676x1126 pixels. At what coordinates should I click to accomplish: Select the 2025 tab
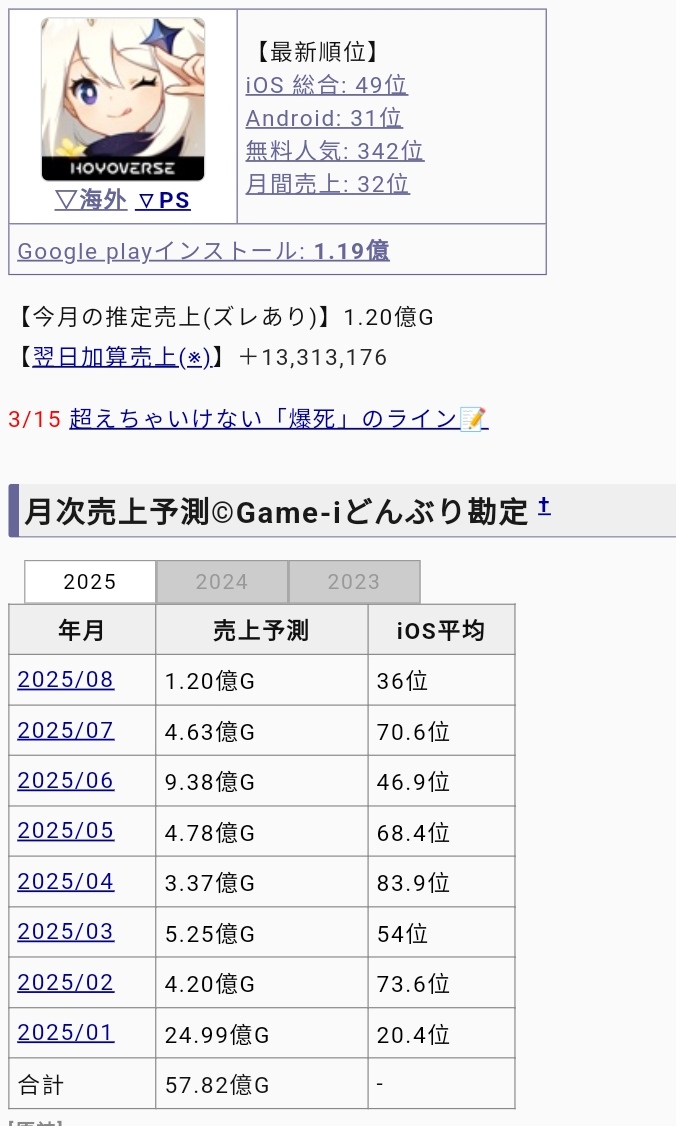(90, 582)
